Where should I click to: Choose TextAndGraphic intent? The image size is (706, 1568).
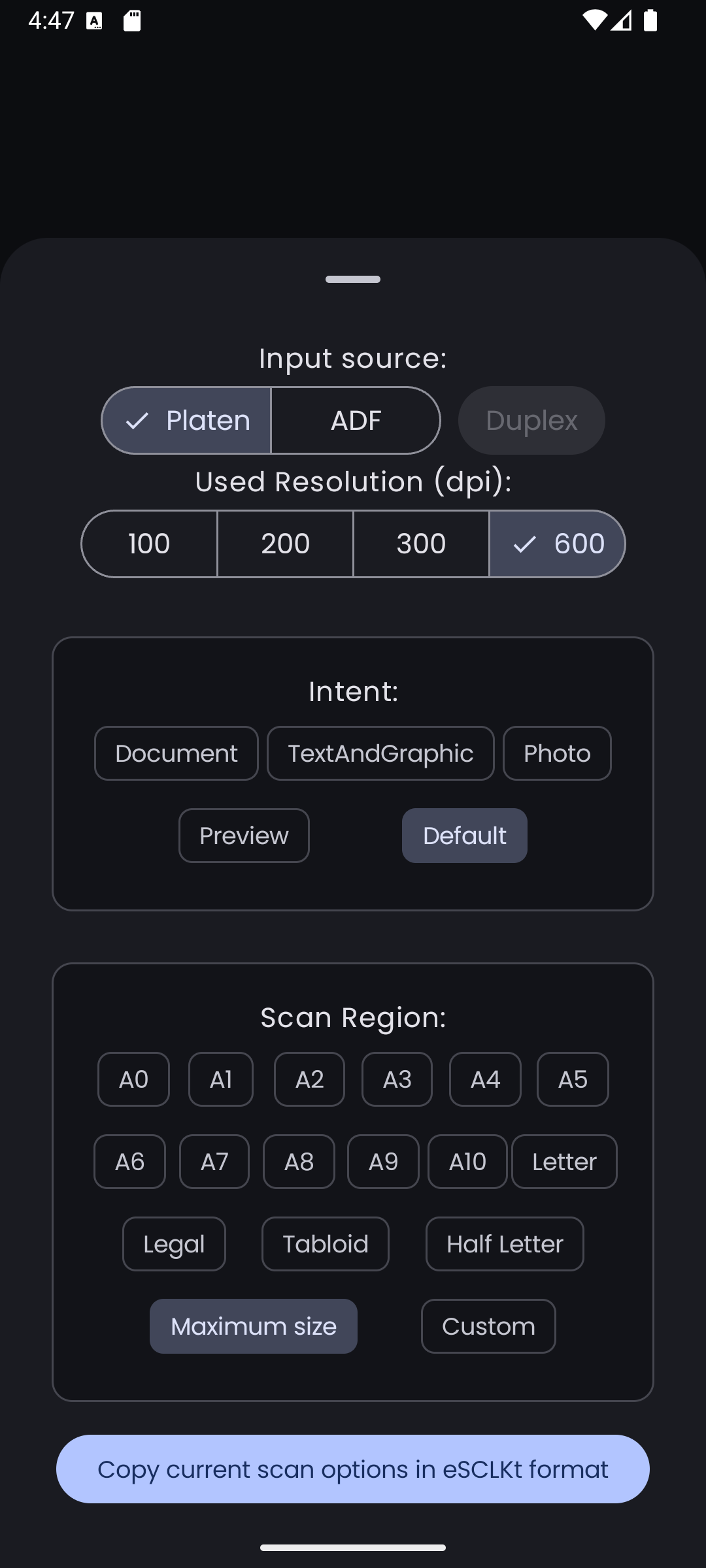point(380,753)
